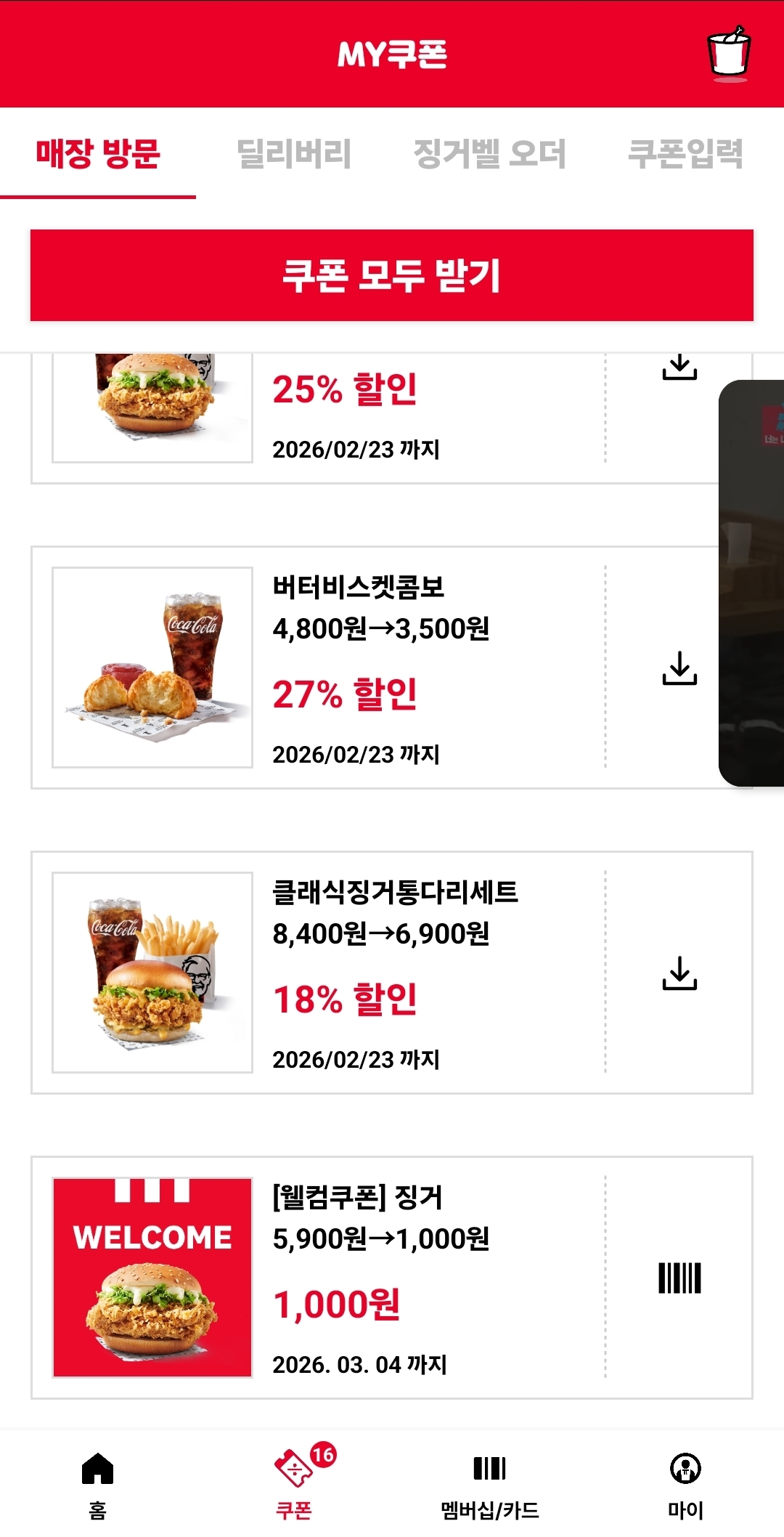Viewport: 784px width, 1537px height.
Task: Tap the 쿠폰 모두 받기 button
Action: coord(392,275)
